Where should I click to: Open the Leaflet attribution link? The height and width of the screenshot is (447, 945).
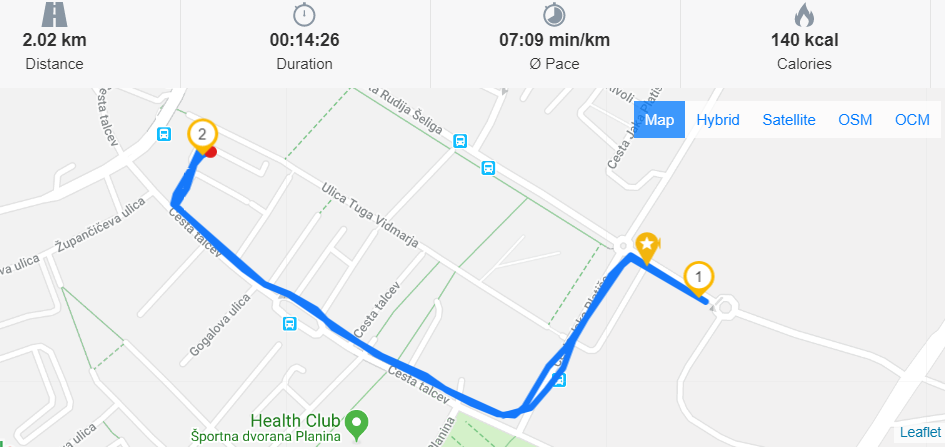(x=920, y=432)
